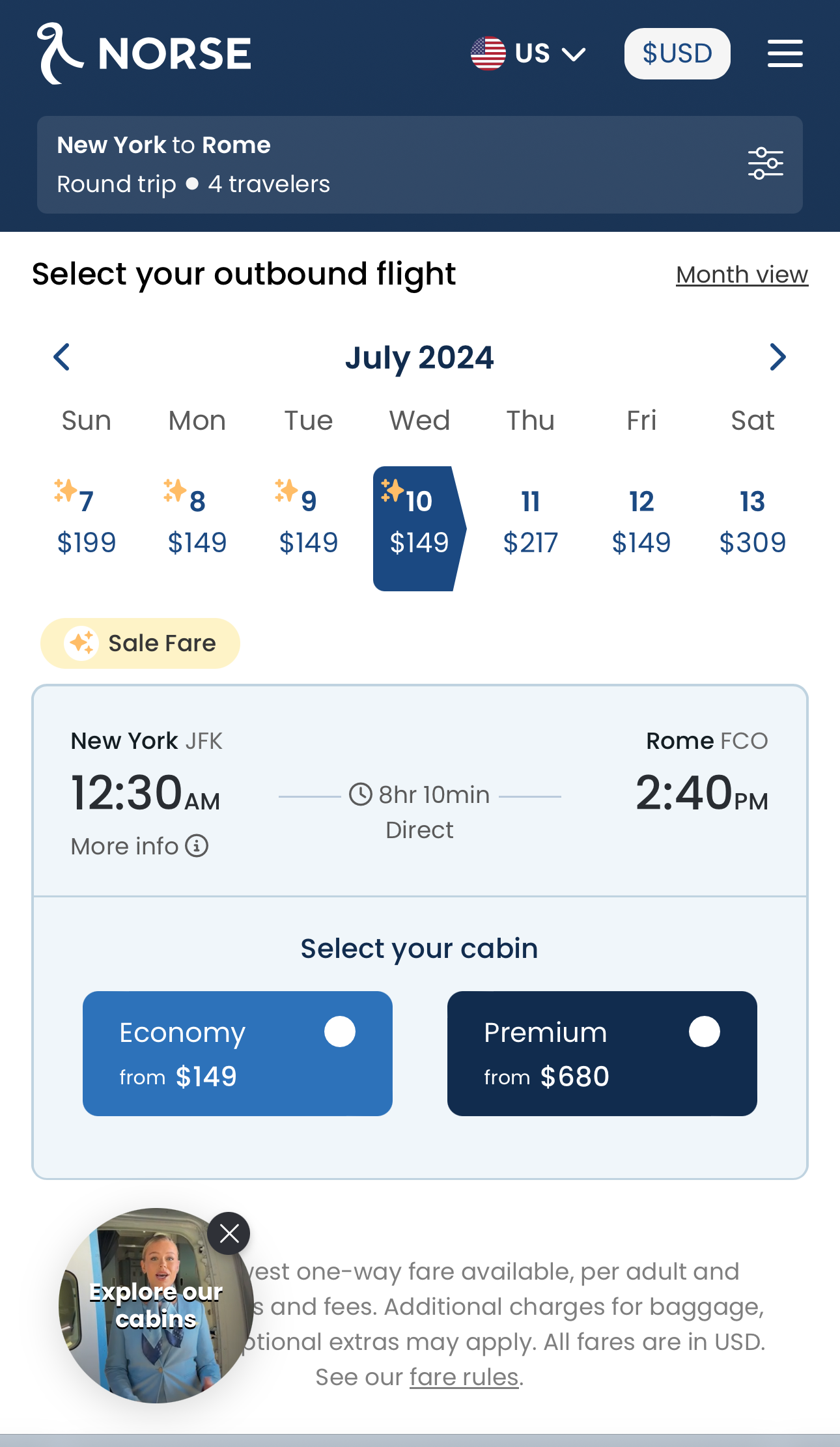Dismiss the Explore our cabins bubble
This screenshot has width=840, height=1447.
point(229,1233)
